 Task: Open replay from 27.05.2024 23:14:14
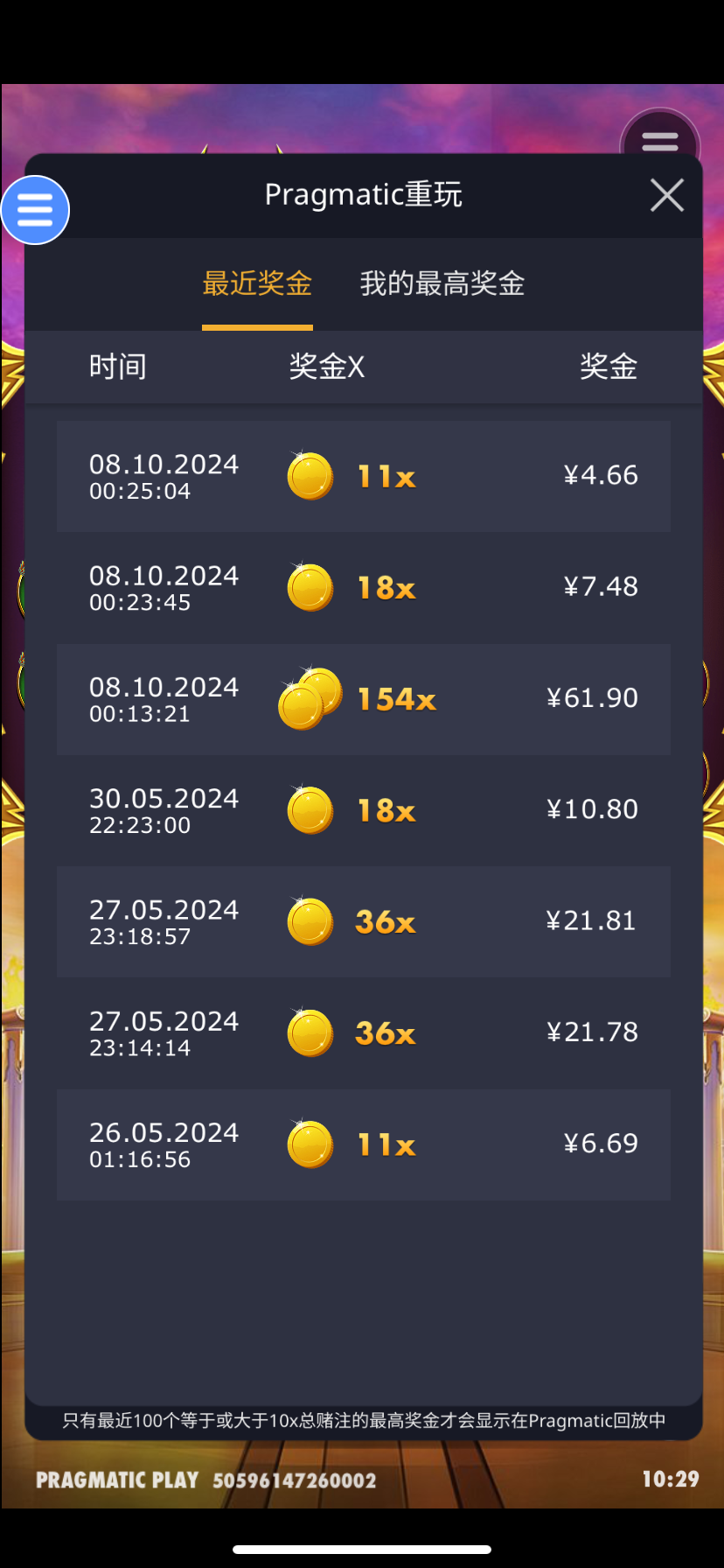363,1032
